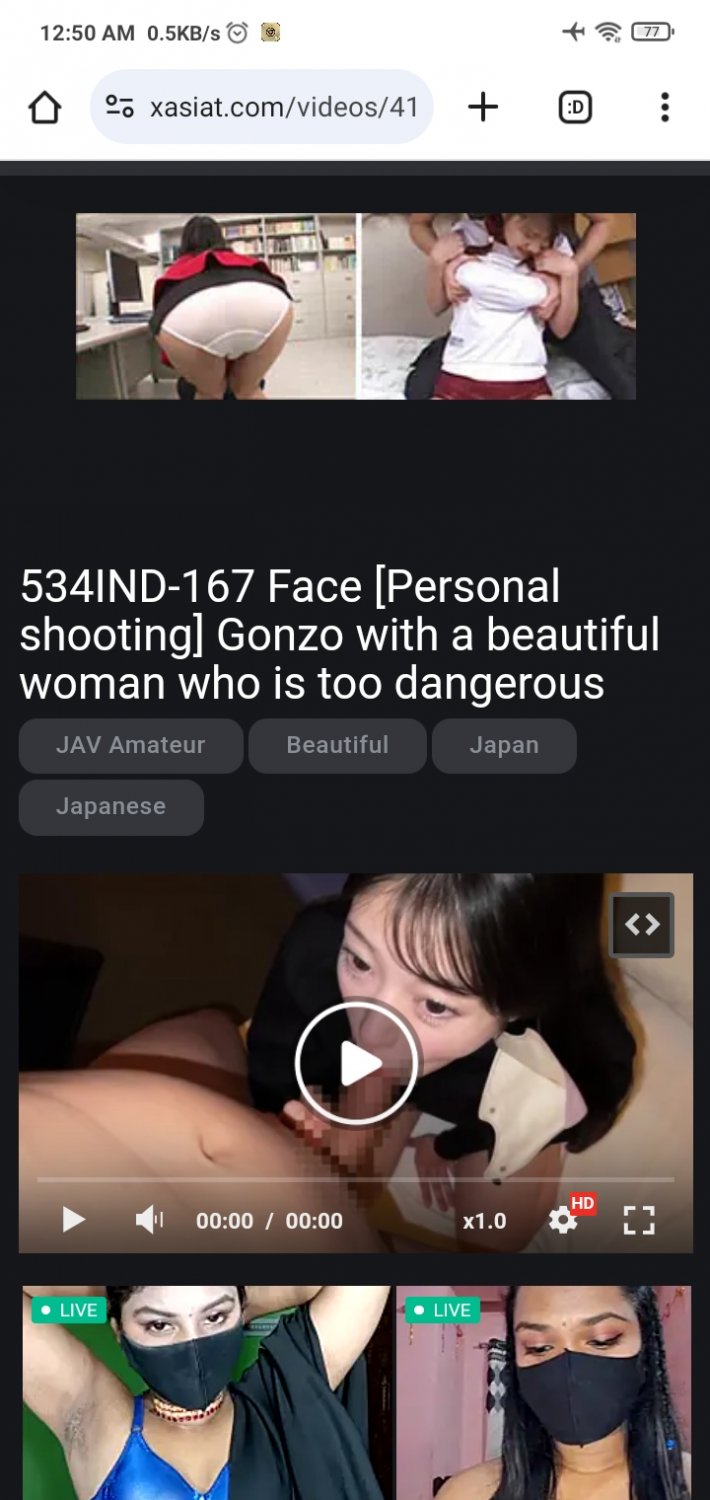710x1500 pixels.
Task: Tap the URL address bar
Action: pos(262,107)
